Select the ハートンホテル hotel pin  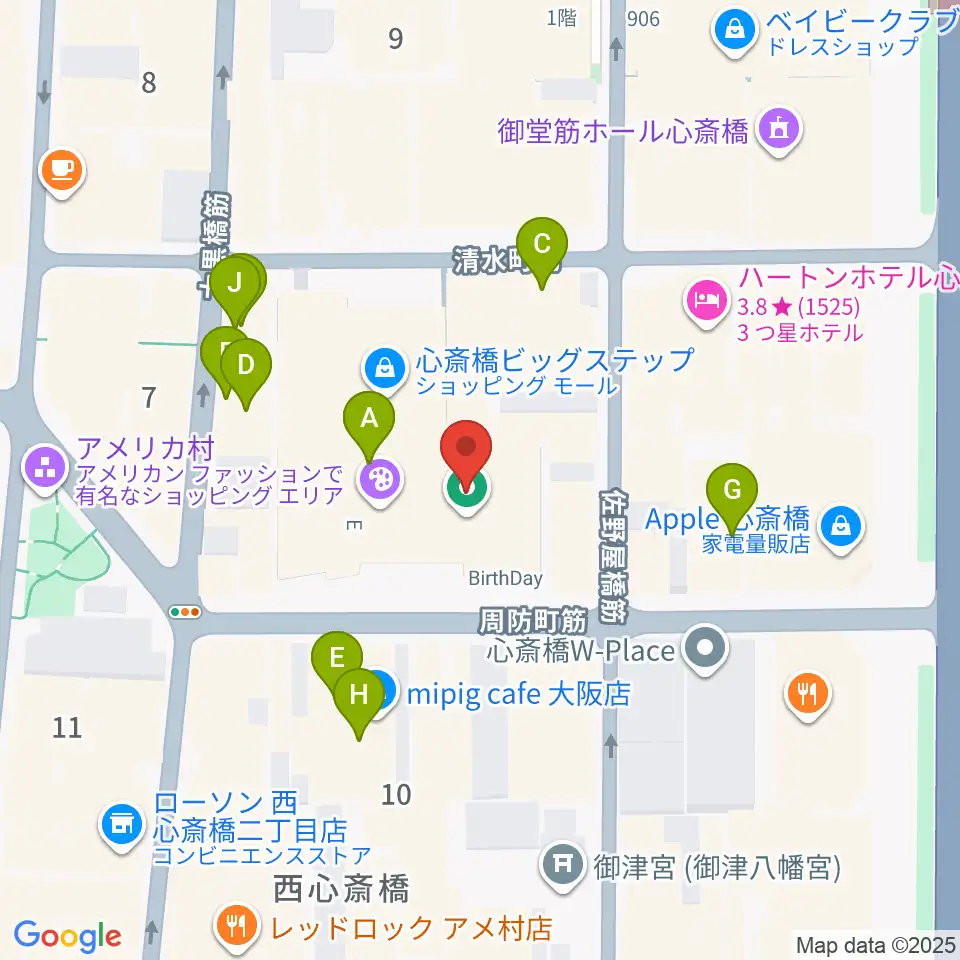(x=707, y=301)
